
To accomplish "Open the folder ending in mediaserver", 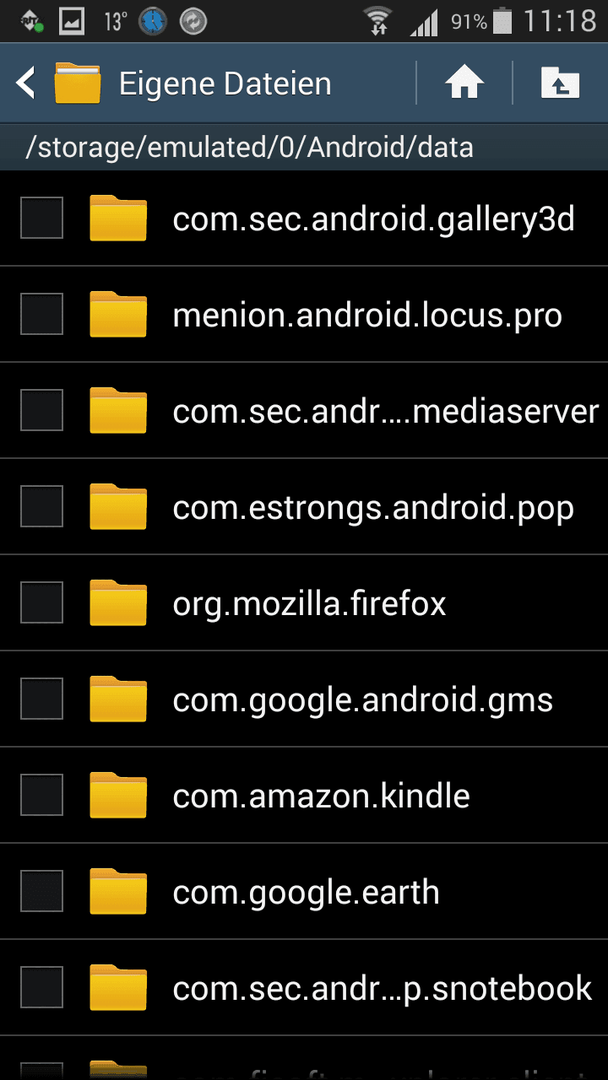I will click(x=304, y=411).
